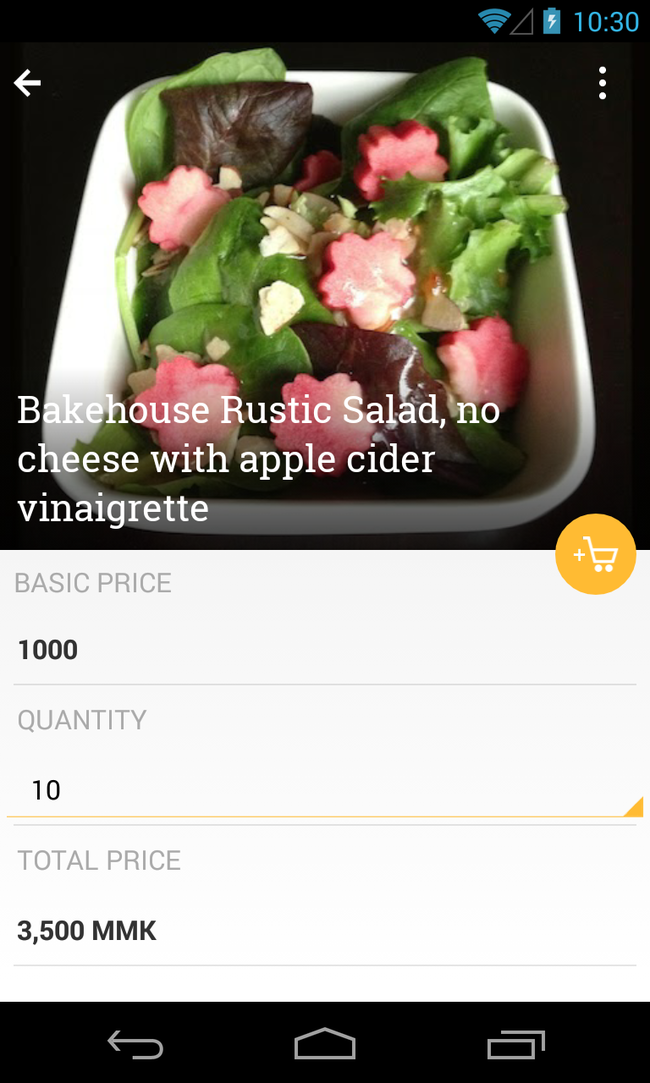This screenshot has height=1083, width=650.
Task: Tap the system home button
Action: point(325,1044)
